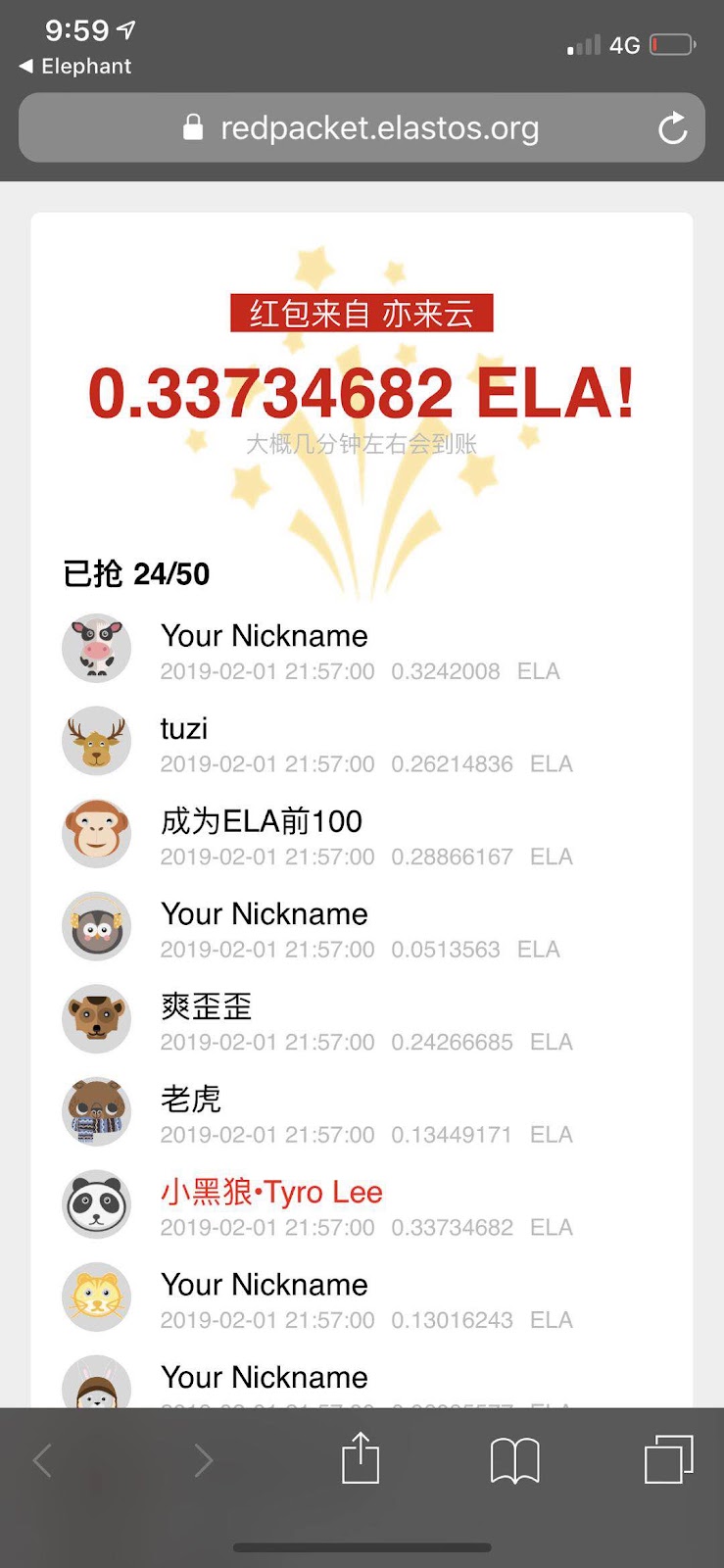724x1568 pixels.
Task: Go back to the previous page
Action: coord(42,1460)
